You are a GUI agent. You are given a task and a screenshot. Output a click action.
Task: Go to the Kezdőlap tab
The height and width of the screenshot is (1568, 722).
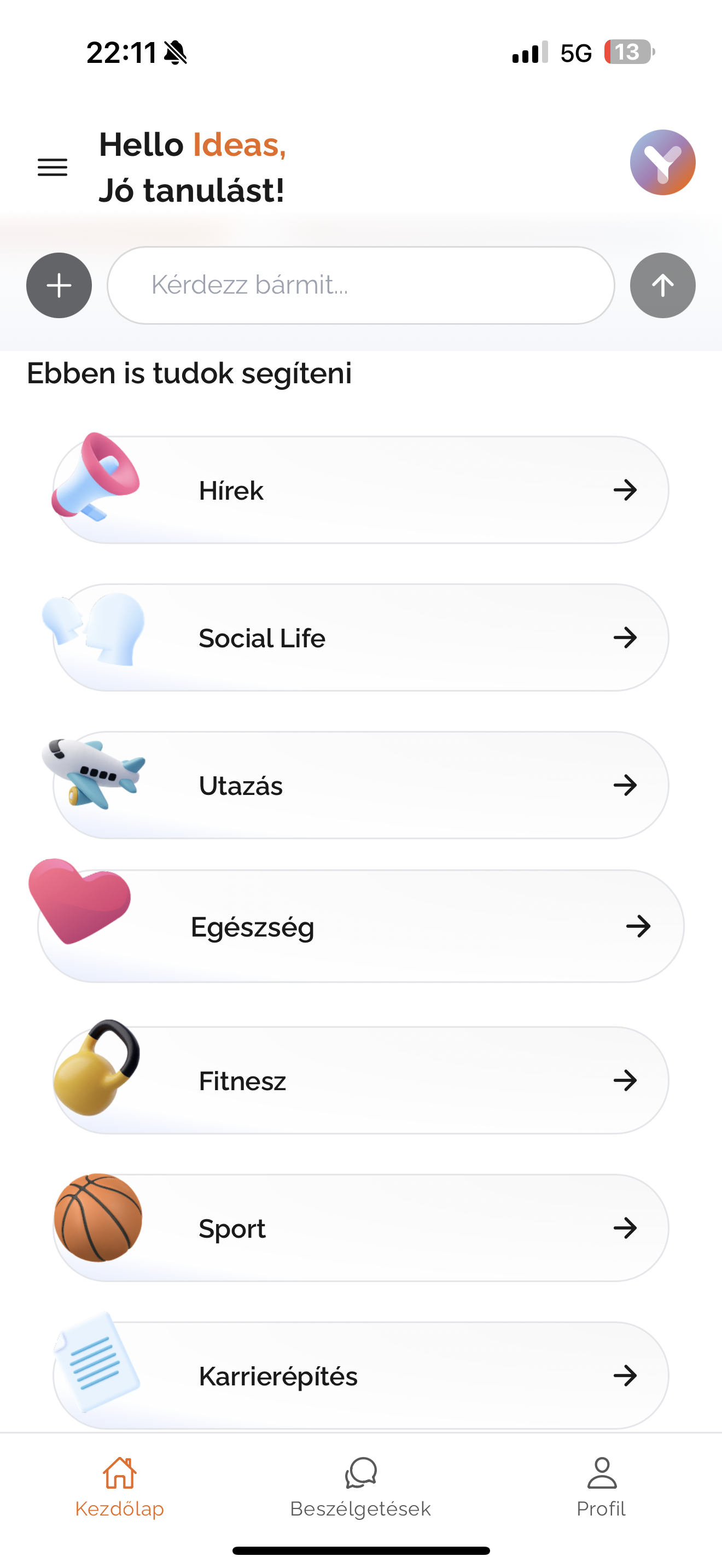(119, 1487)
